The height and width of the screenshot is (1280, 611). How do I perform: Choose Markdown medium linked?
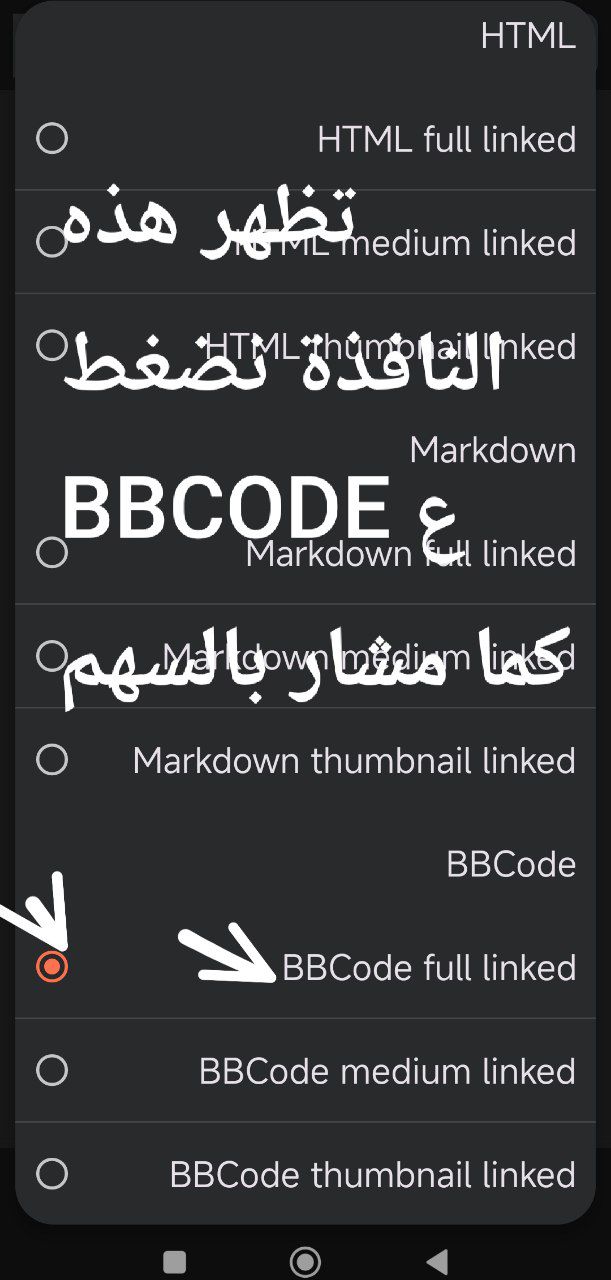pyautogui.click(x=52, y=656)
